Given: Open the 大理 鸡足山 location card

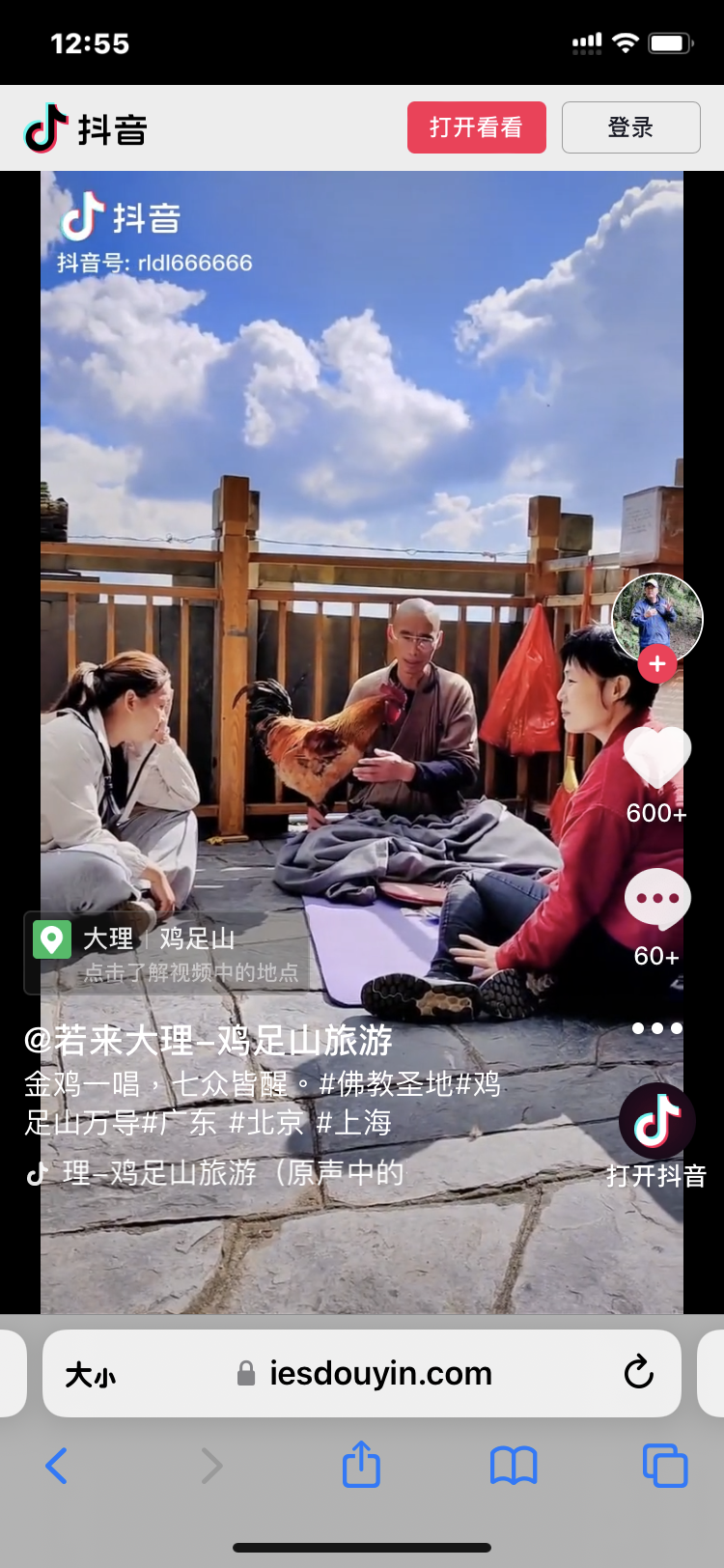Looking at the screenshot, I should pos(166,952).
